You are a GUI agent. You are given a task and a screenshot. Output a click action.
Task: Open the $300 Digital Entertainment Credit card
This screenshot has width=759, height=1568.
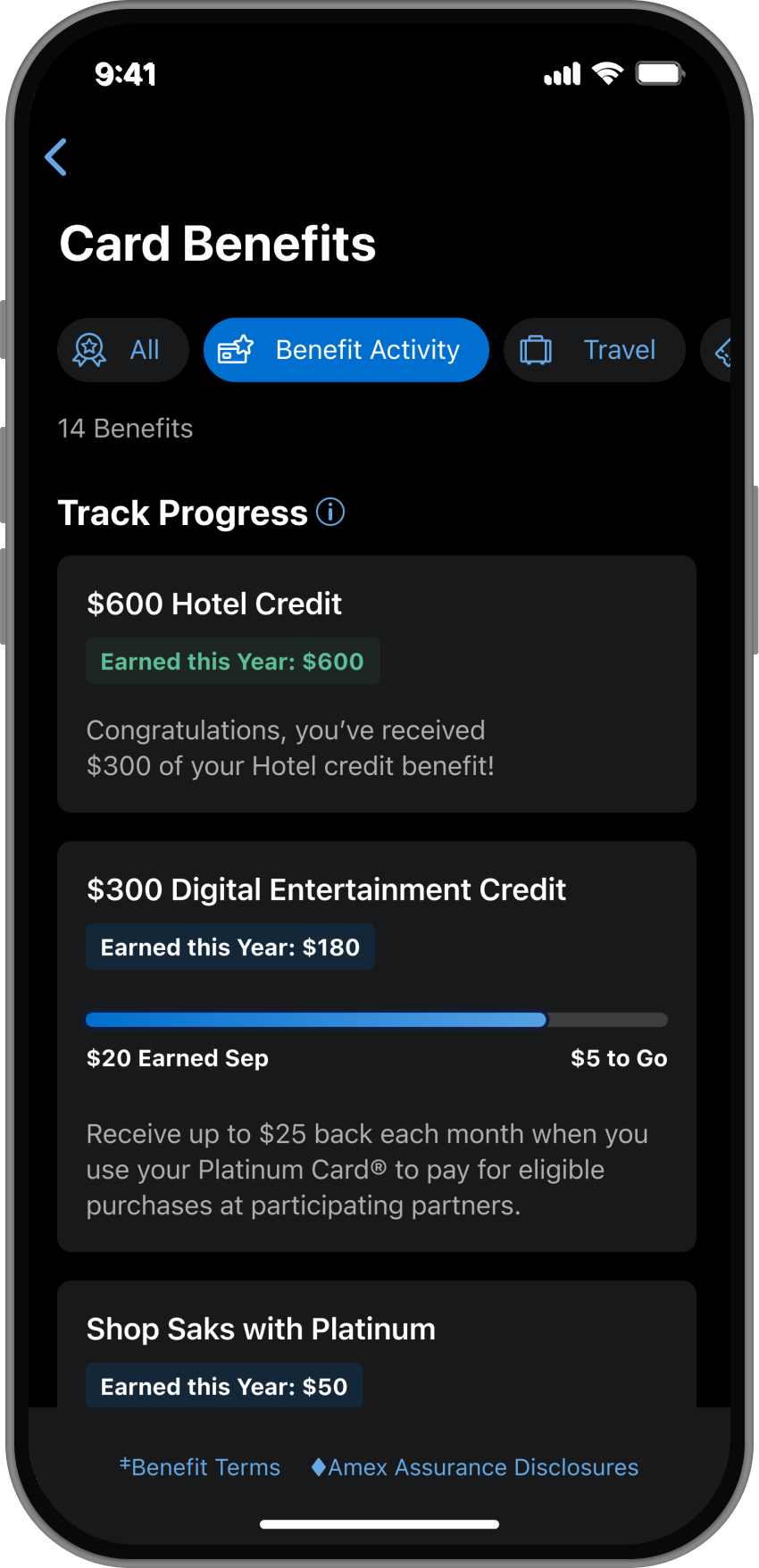[376, 1045]
